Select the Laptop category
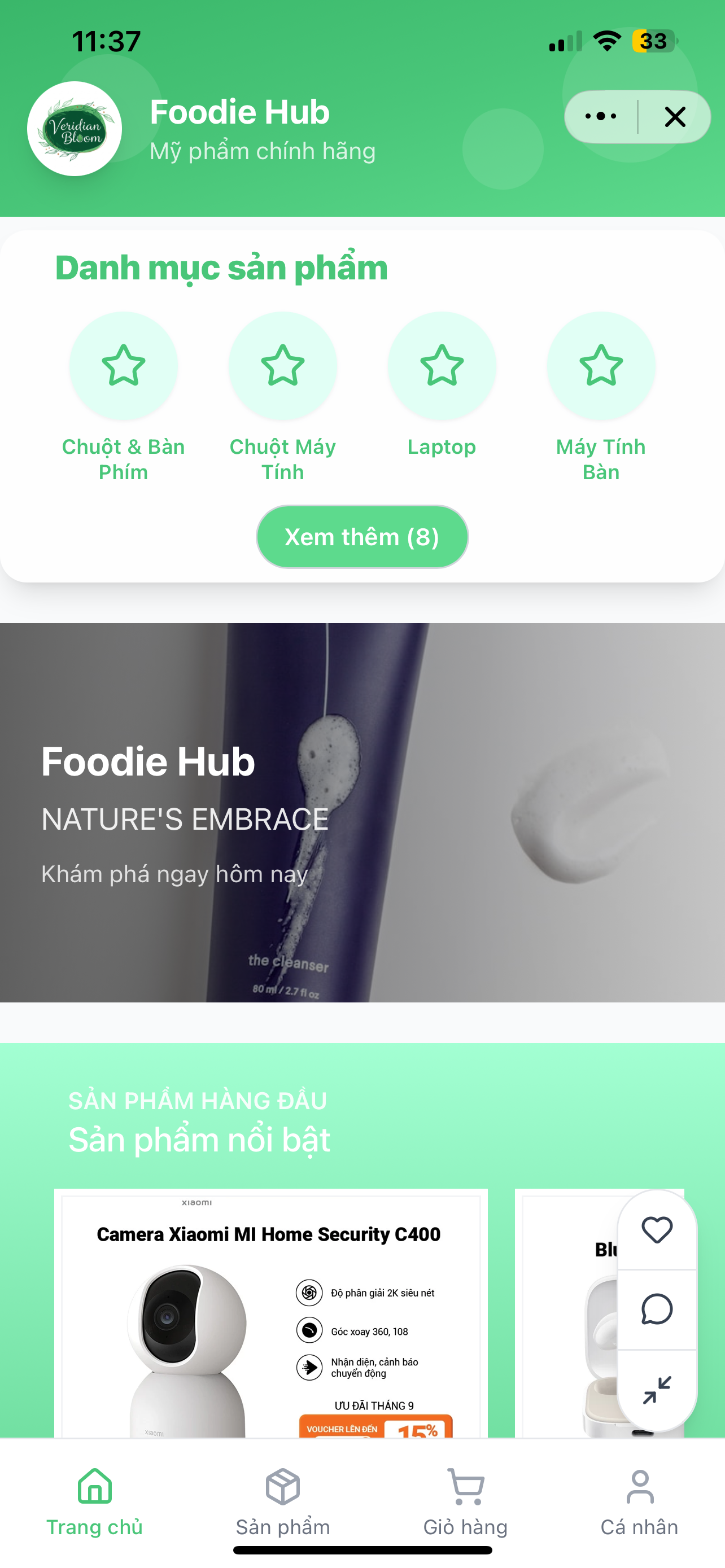 pyautogui.click(x=442, y=366)
